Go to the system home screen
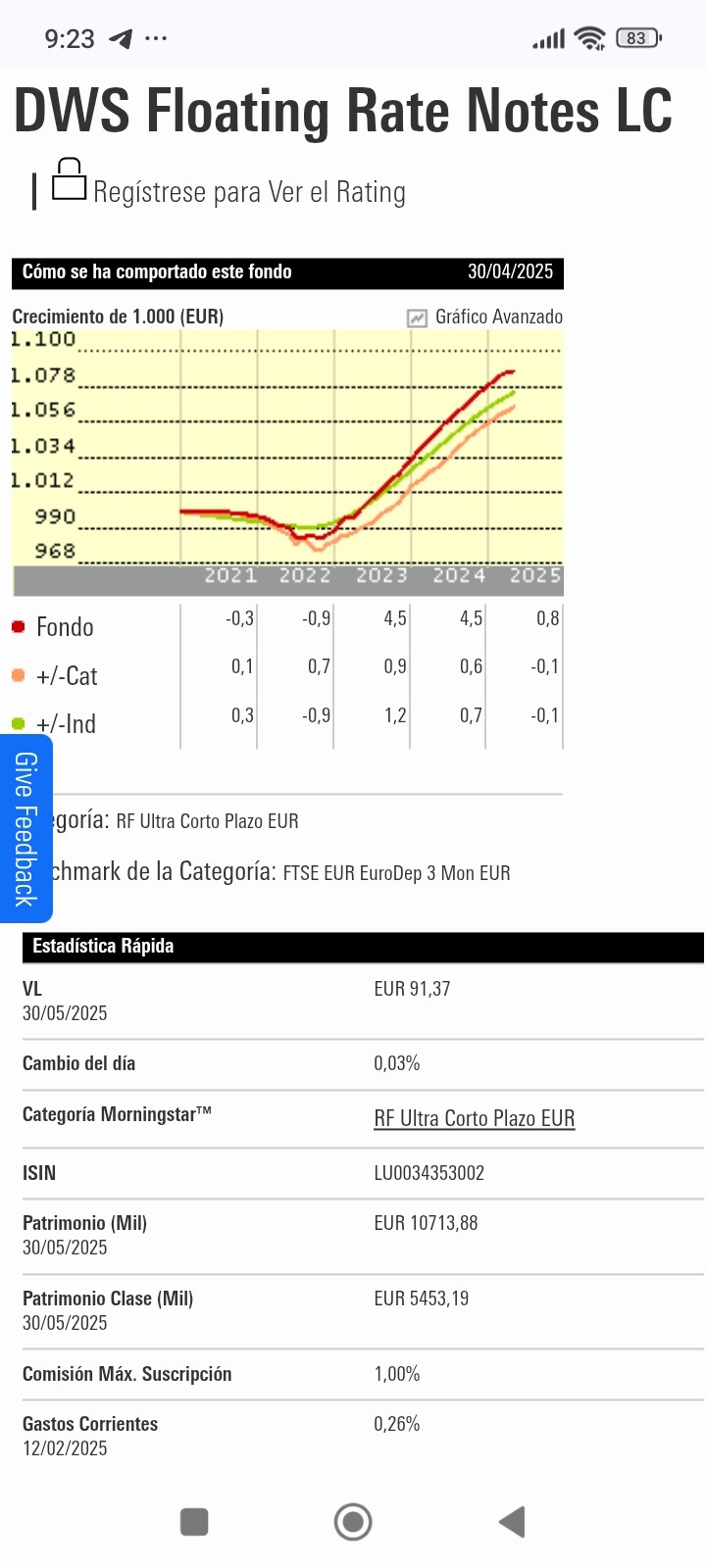The image size is (706, 1568). [x=353, y=1522]
